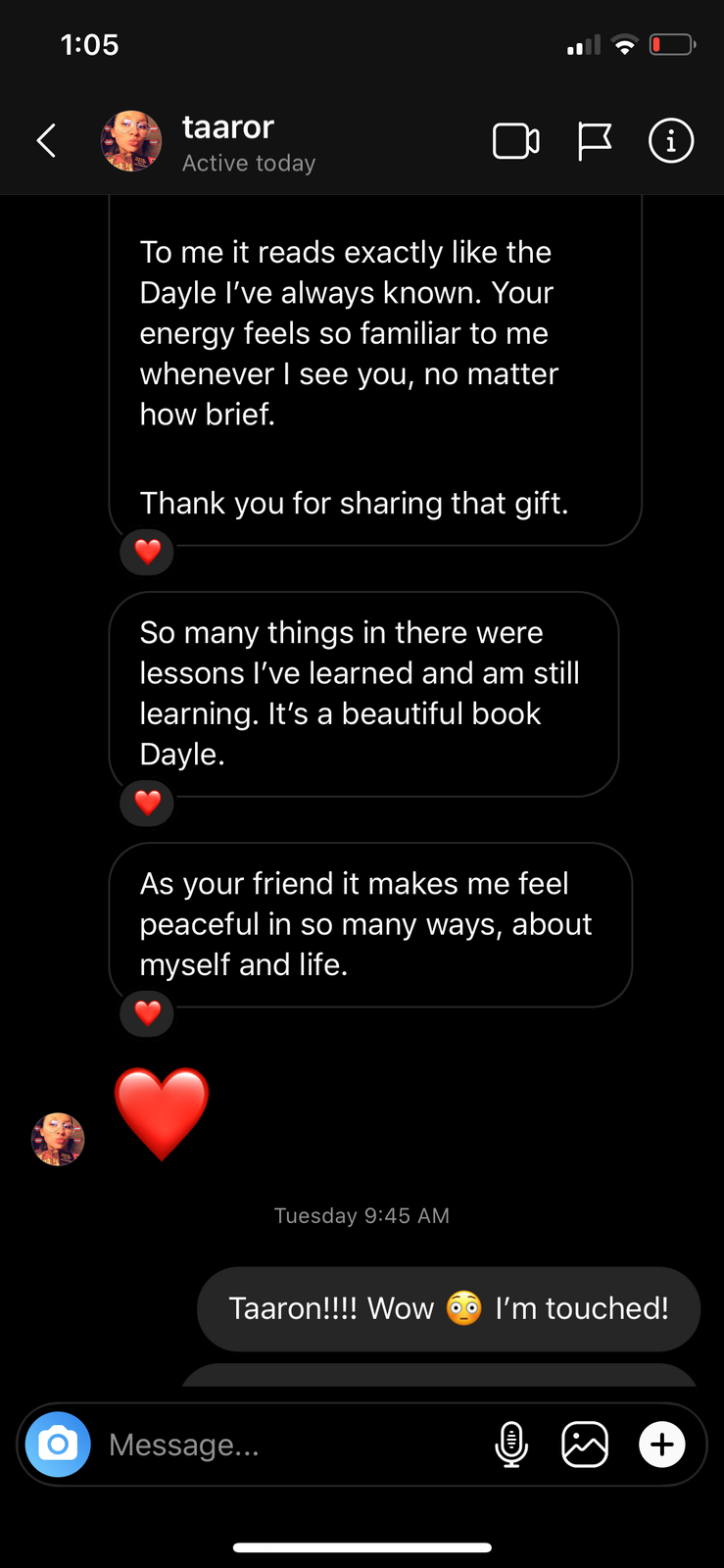Screen dimensions: 724x1568
Task: Go back to the inbox list
Action: pos(46,141)
